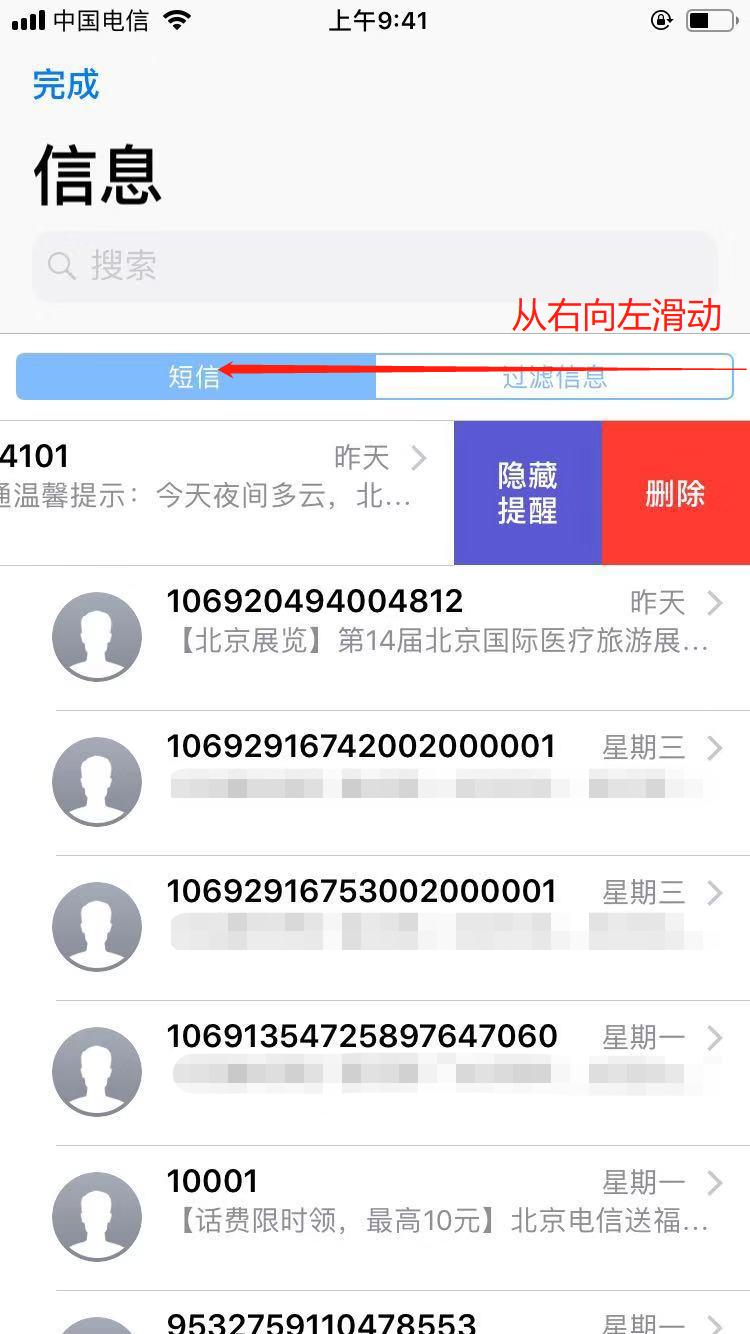Tap the avatar for 106920494004812
750x1334 pixels.
point(97,636)
